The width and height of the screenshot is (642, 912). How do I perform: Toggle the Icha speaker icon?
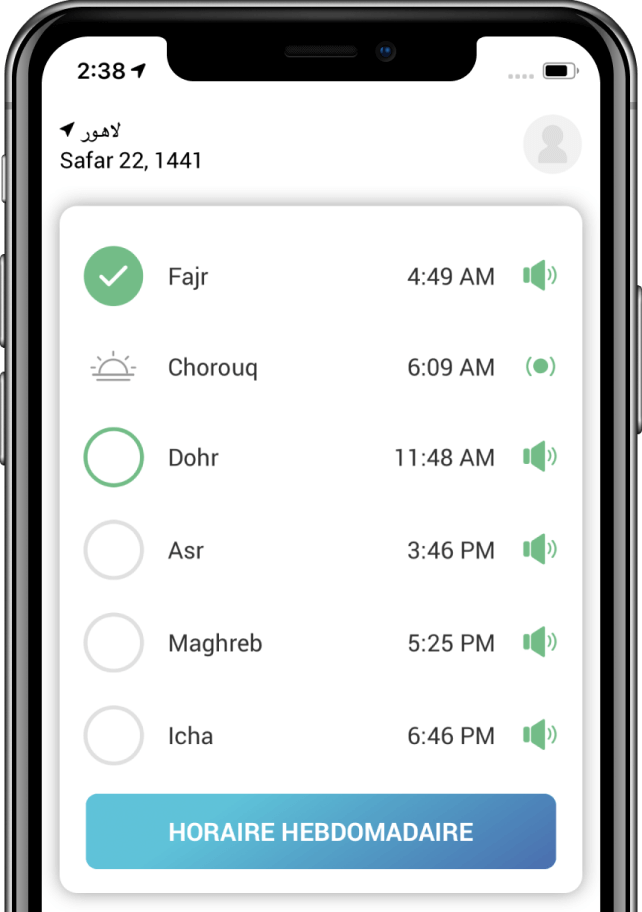(539, 735)
